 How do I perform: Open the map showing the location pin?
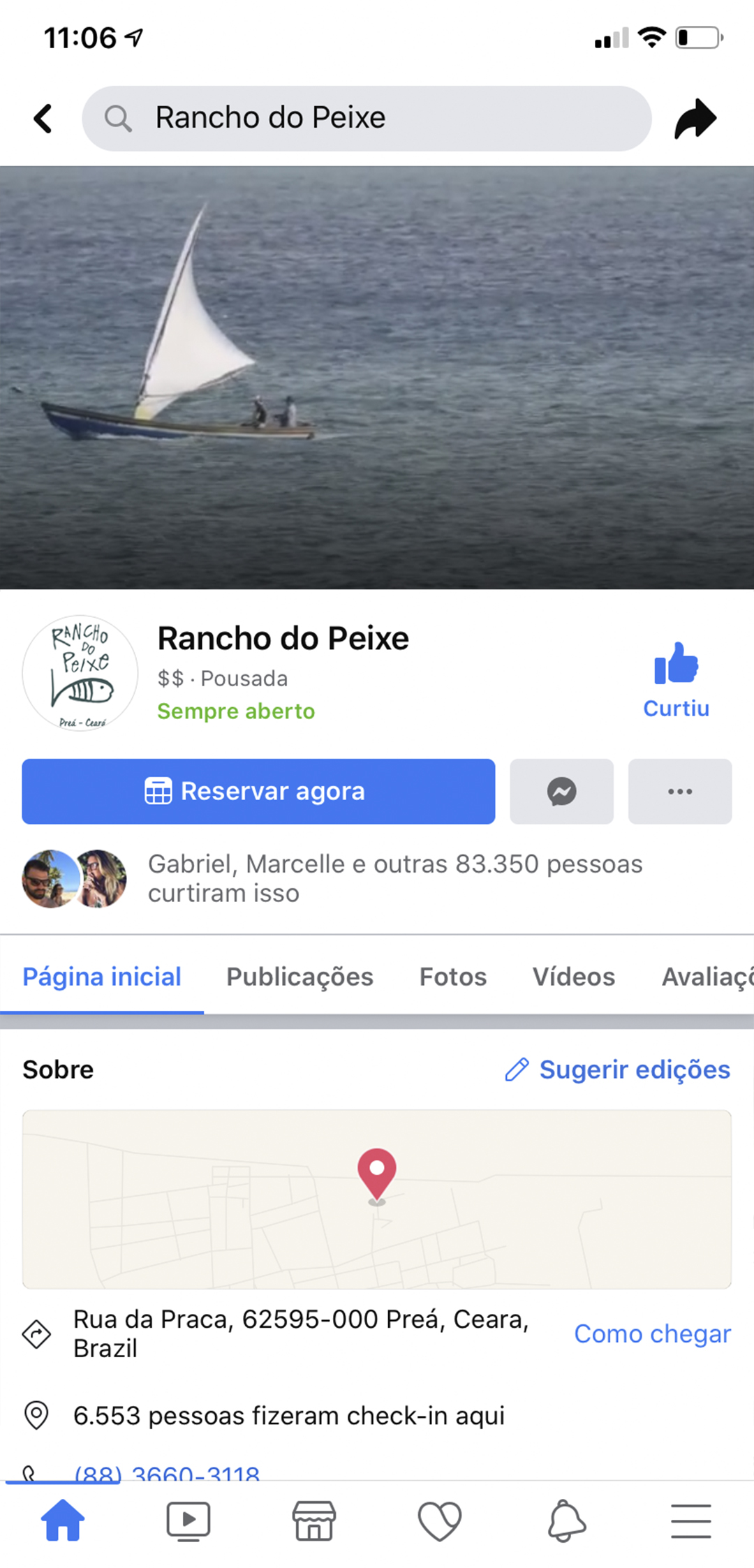[376, 1199]
